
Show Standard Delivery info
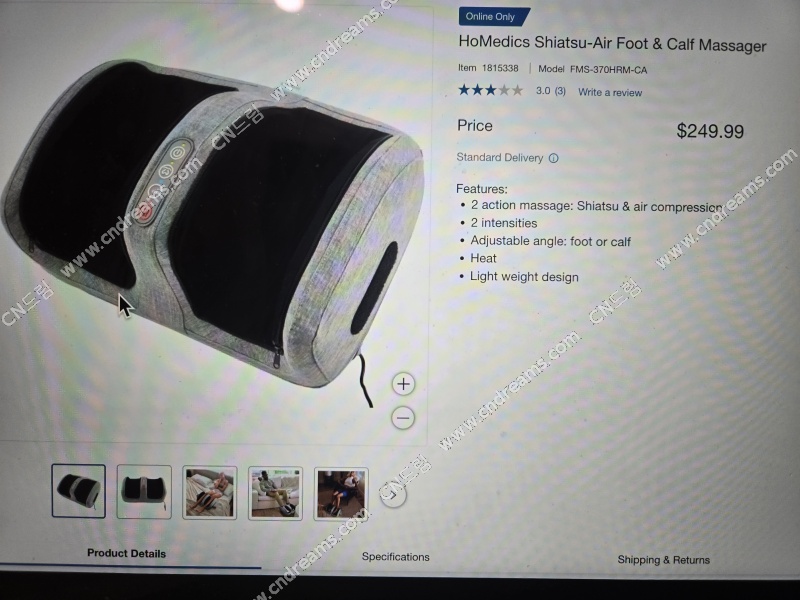(554, 158)
